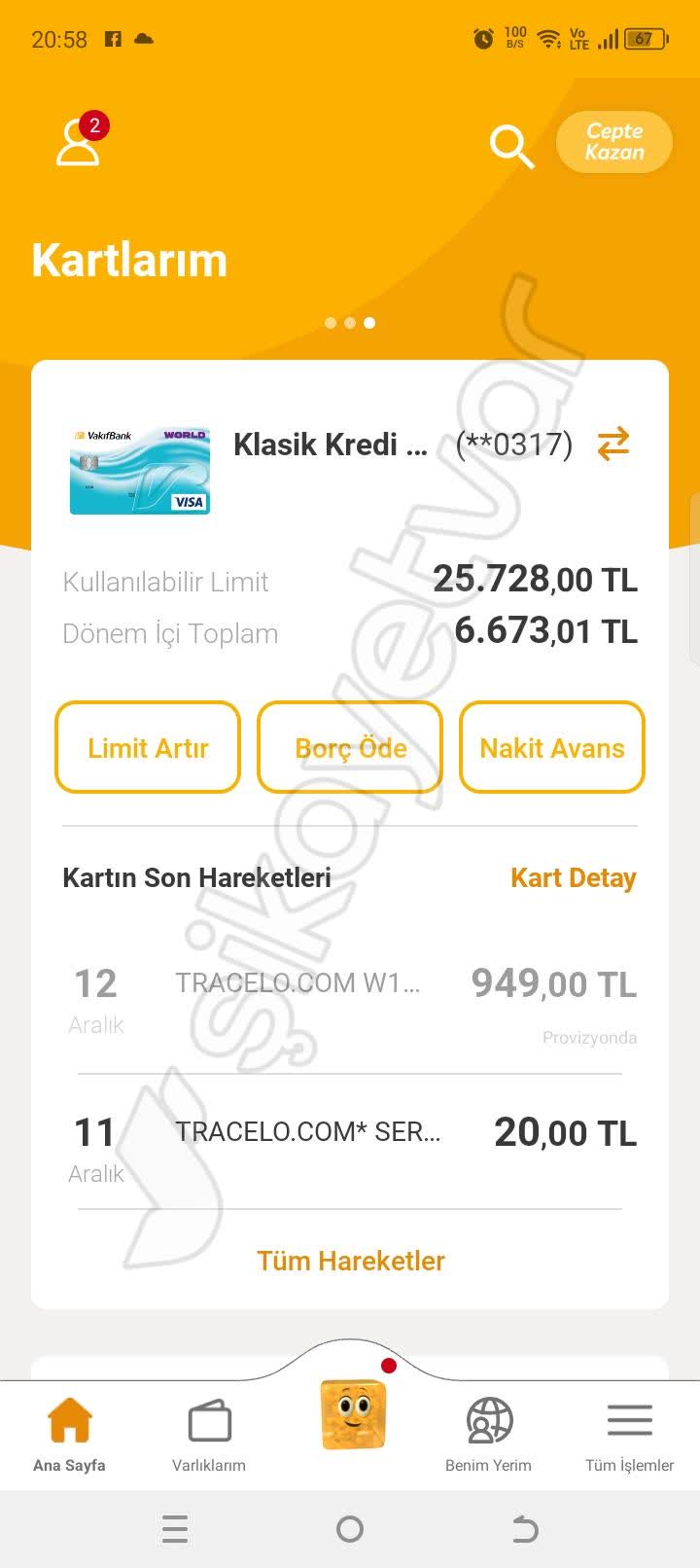Tap the Borç Öde button

[350, 747]
